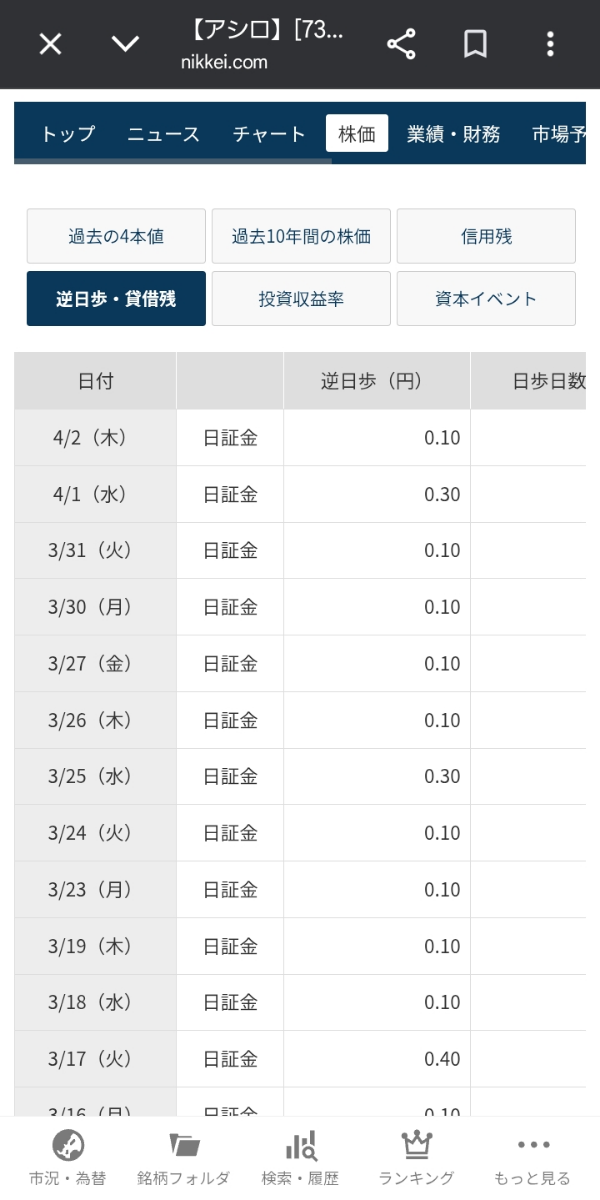Screen dimensions: 600x1200
Task: Open the ニュース tab
Action: pos(164,134)
